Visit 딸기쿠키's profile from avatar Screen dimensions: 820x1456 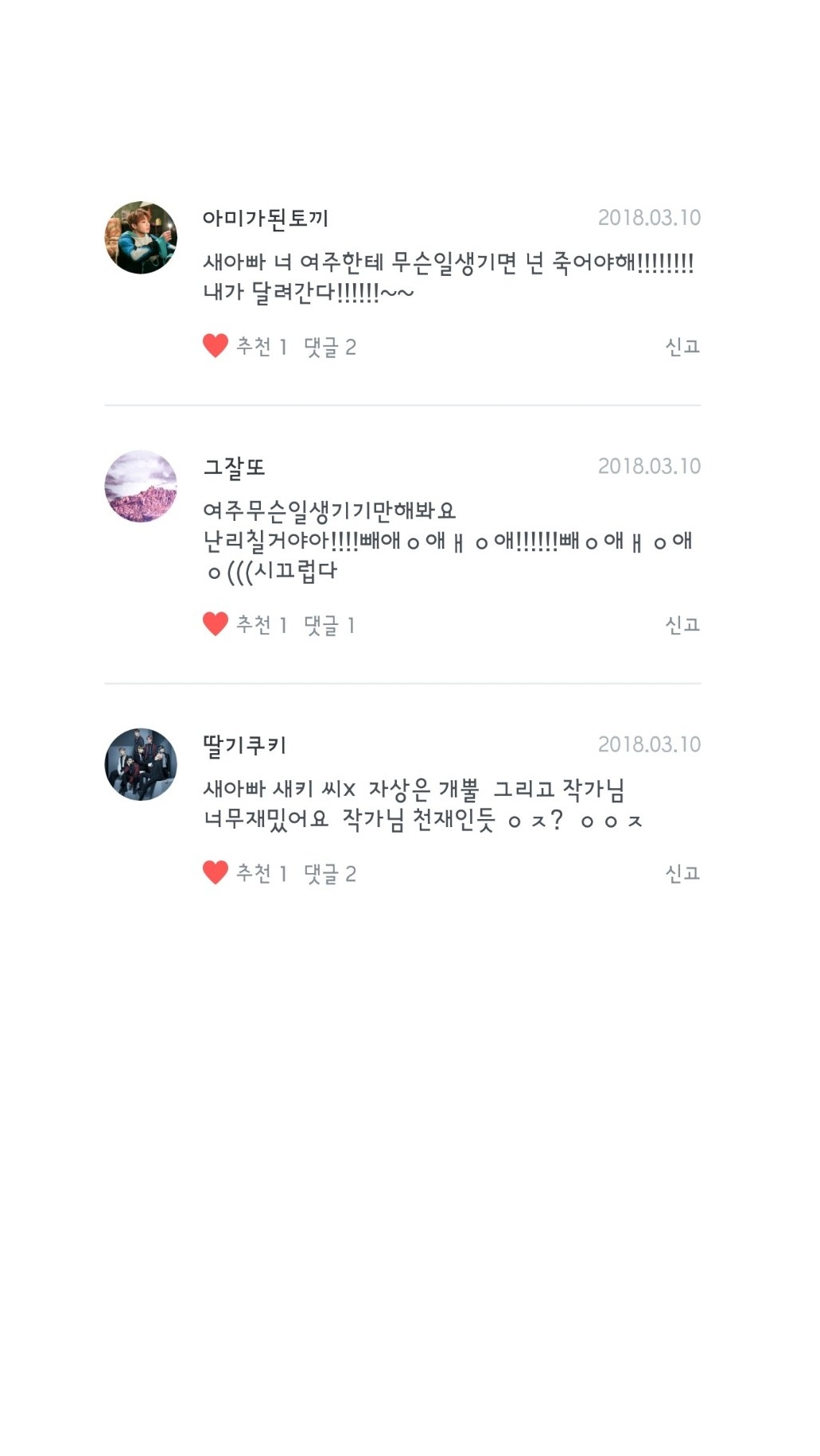141,763
